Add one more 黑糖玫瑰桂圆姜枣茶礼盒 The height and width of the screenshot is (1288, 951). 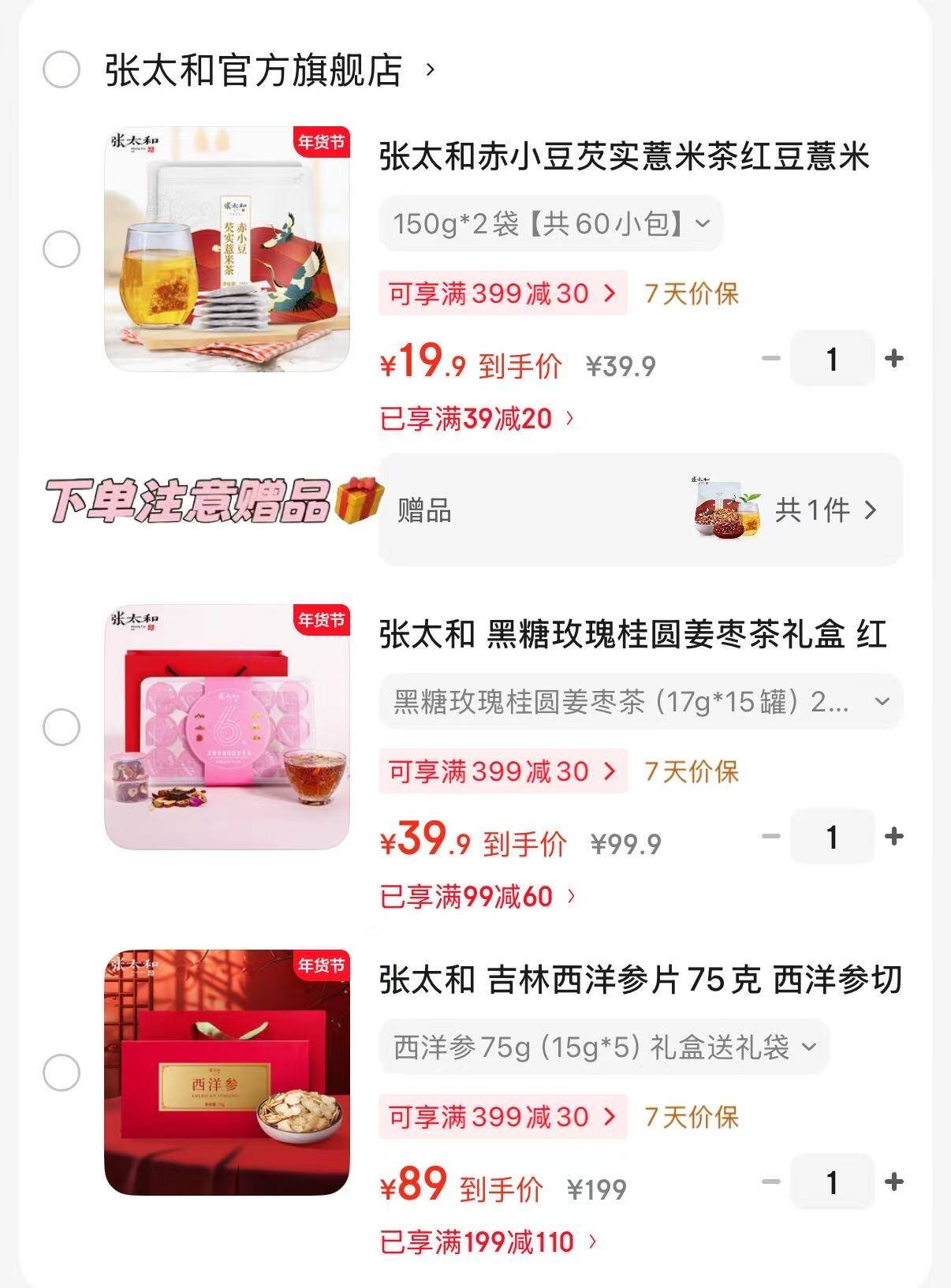click(894, 836)
